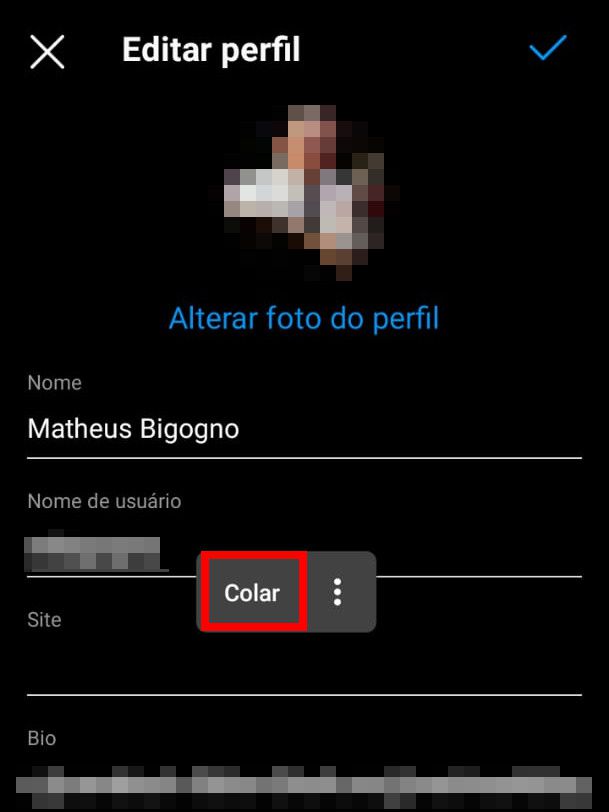This screenshot has width=609, height=812.
Task: Open more options in the paste popup
Action: [338, 592]
